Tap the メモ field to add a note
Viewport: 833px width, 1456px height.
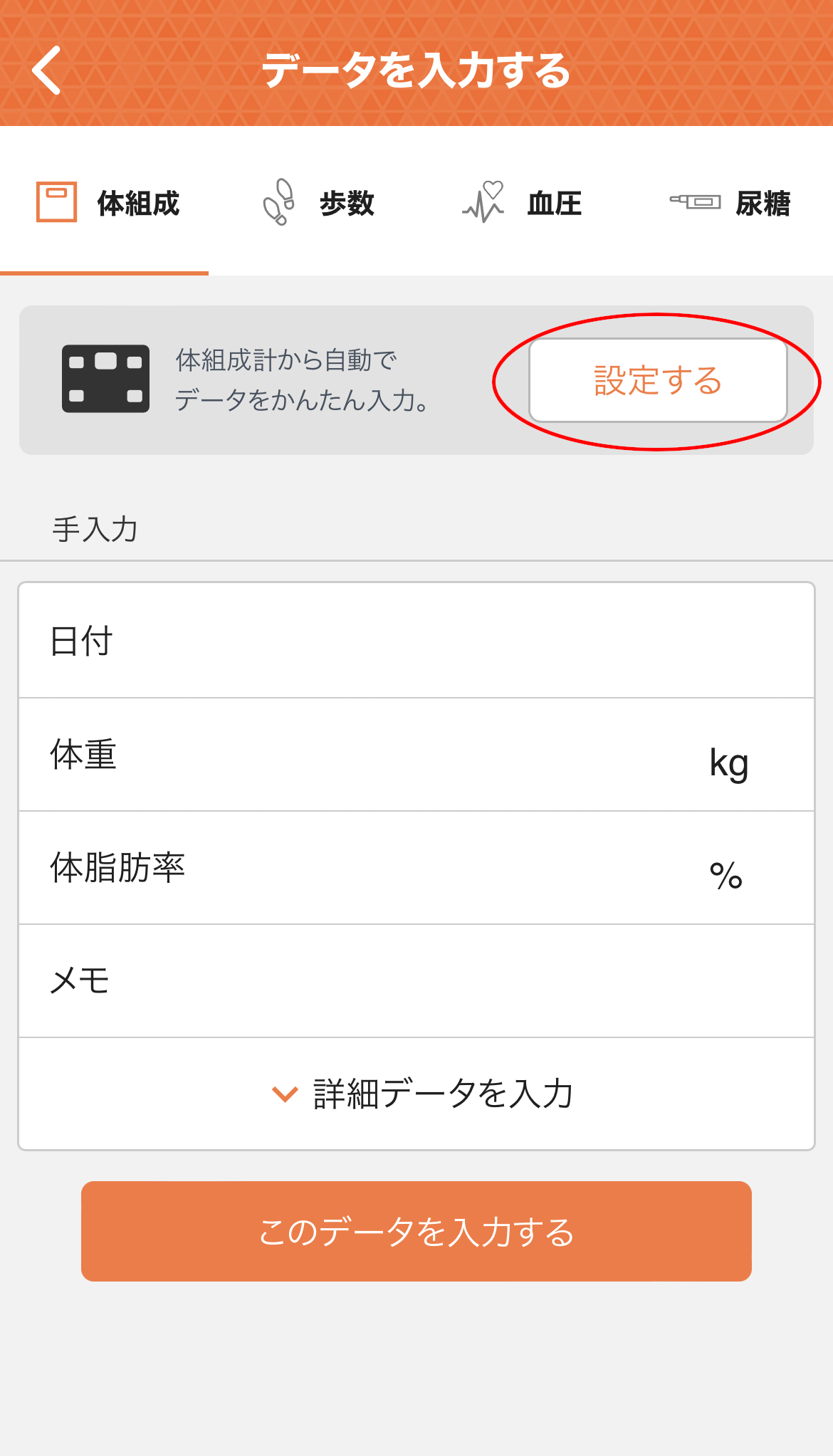click(x=416, y=980)
